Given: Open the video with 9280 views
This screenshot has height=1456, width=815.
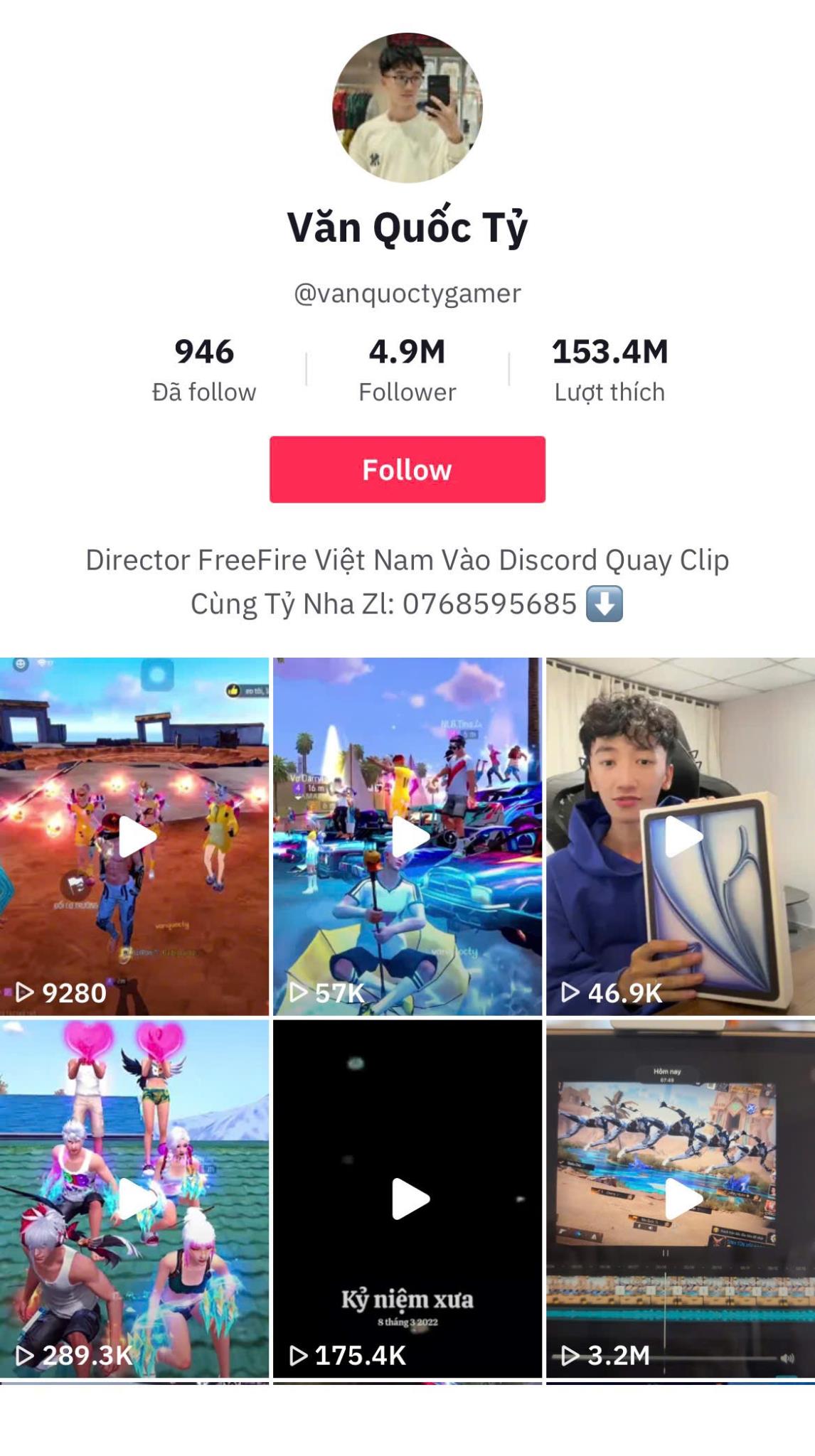Looking at the screenshot, I should [x=134, y=836].
